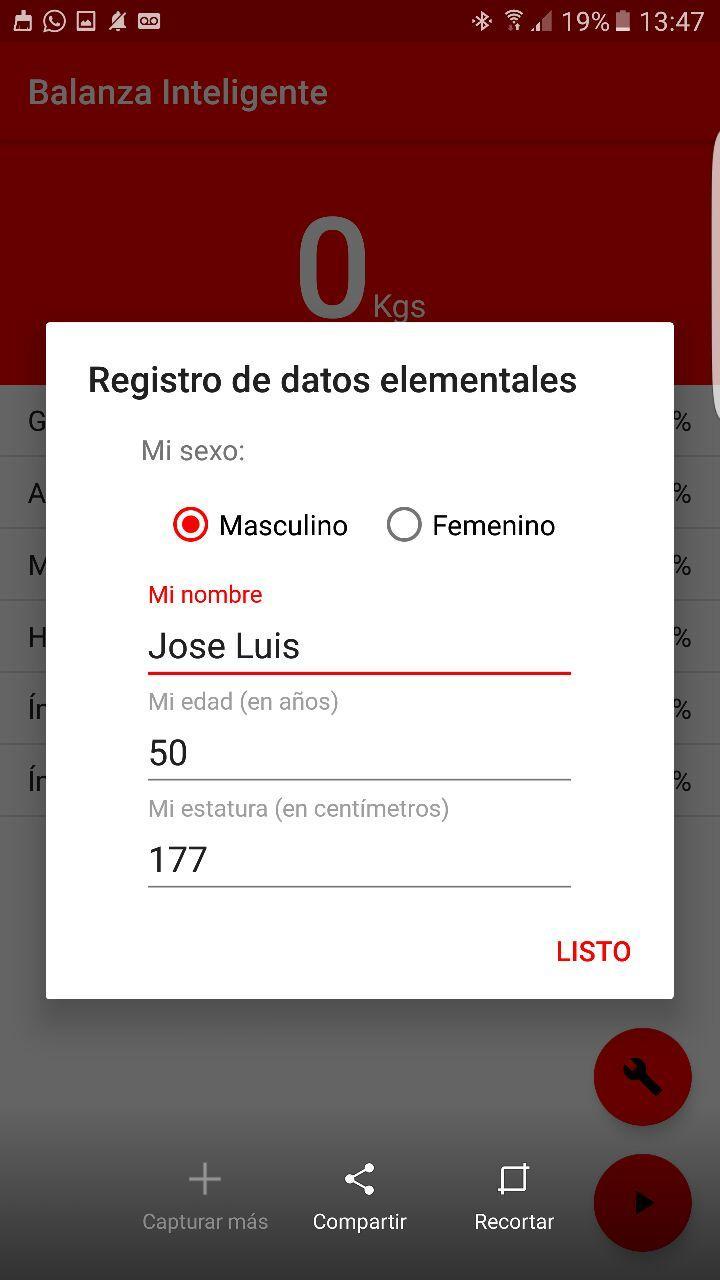Open the wrench settings floating button
The height and width of the screenshot is (1280, 720).
[x=642, y=1077]
